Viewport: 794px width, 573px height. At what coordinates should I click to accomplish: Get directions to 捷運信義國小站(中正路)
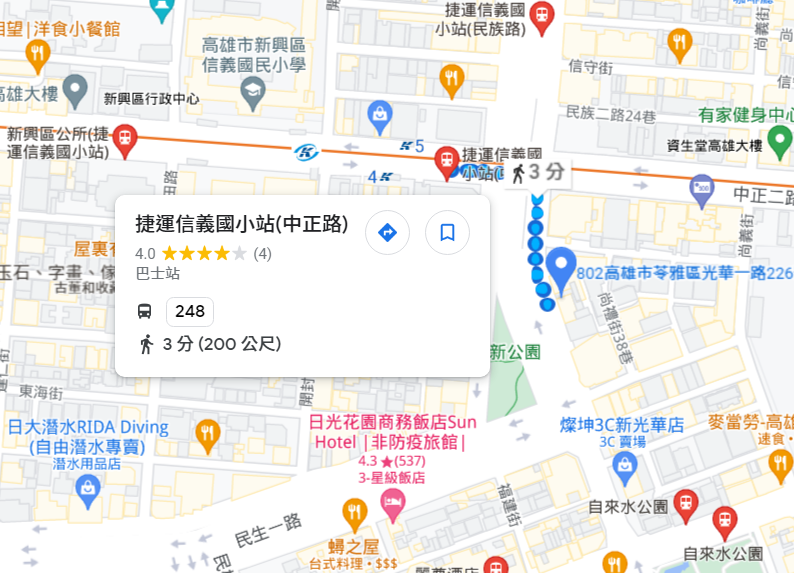pos(387,233)
